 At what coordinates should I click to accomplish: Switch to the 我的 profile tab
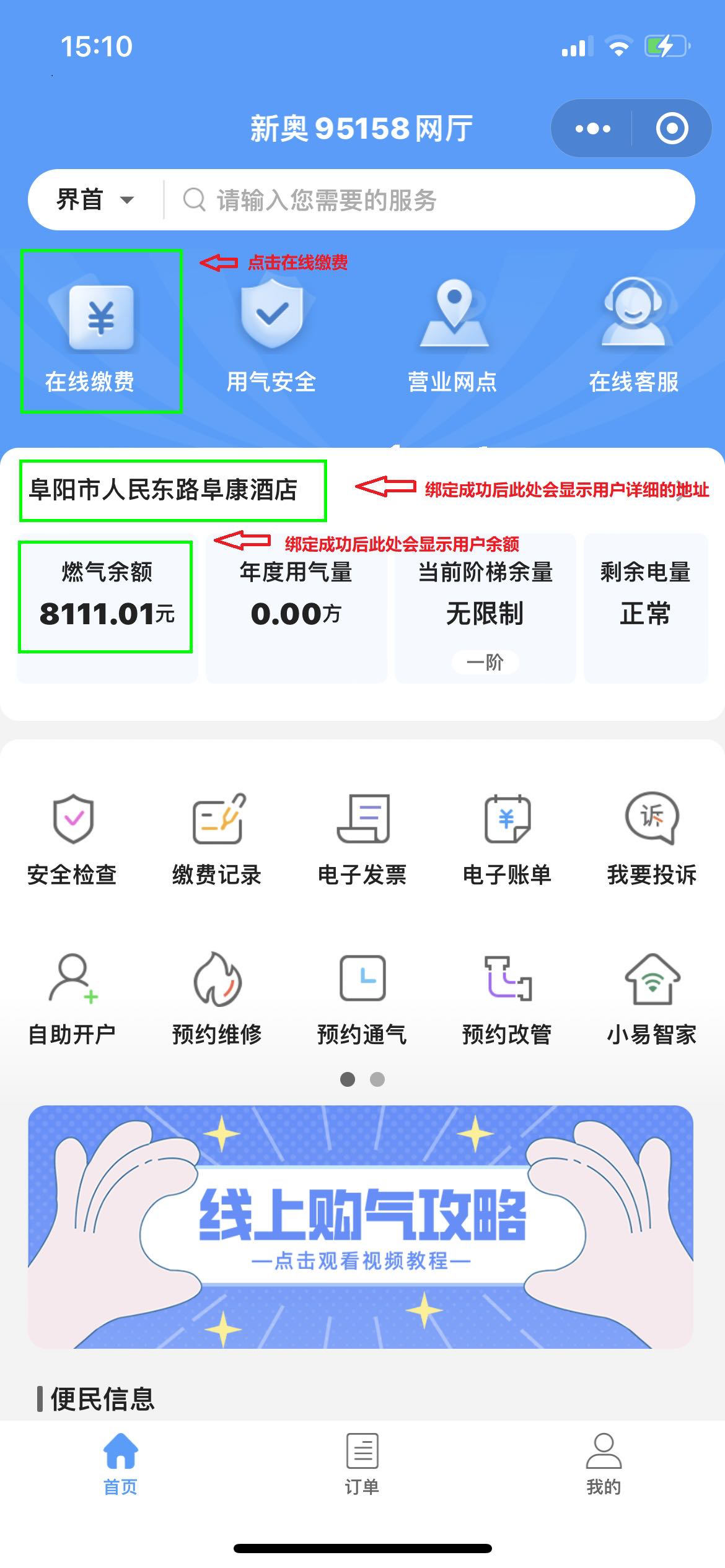pos(603,1463)
